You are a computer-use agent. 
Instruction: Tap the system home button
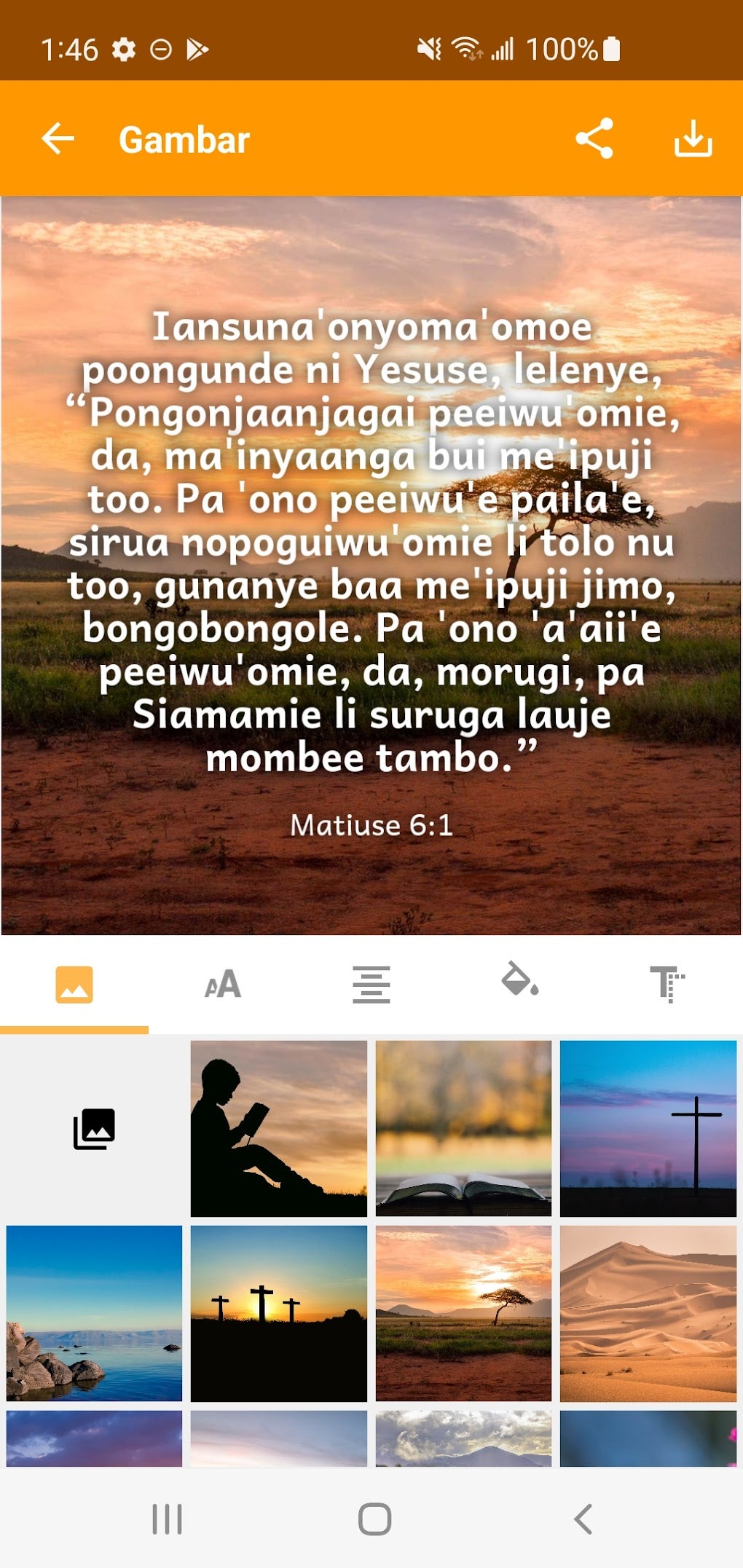(374, 1519)
